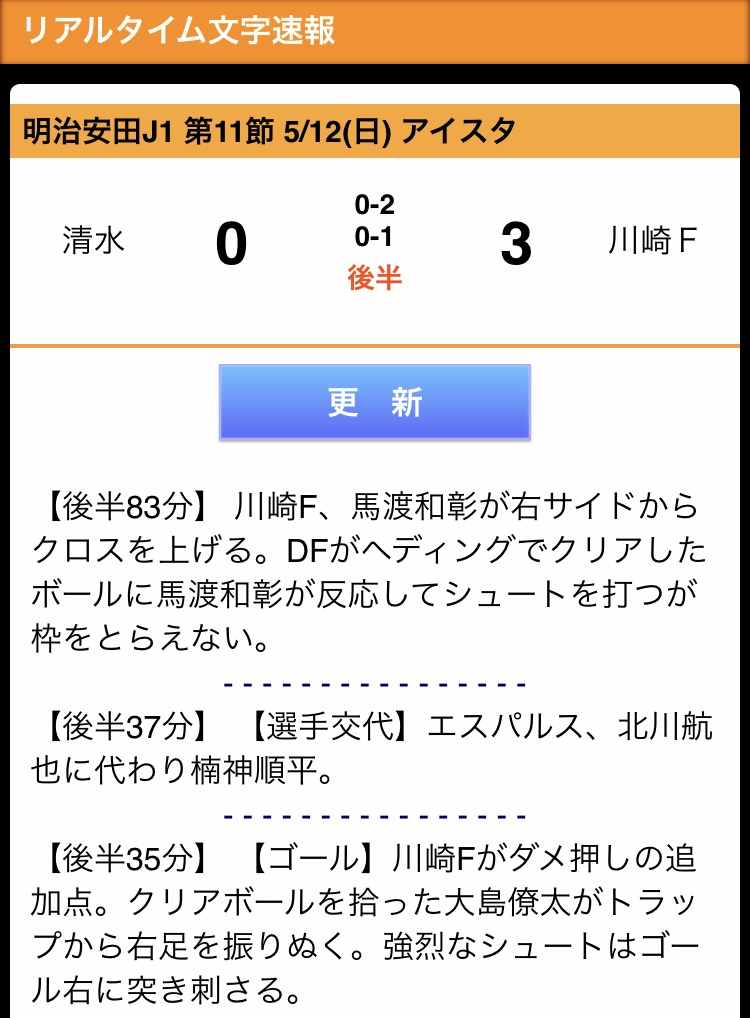
Task: Tap the 更新 refresh button
Action: click(x=375, y=402)
